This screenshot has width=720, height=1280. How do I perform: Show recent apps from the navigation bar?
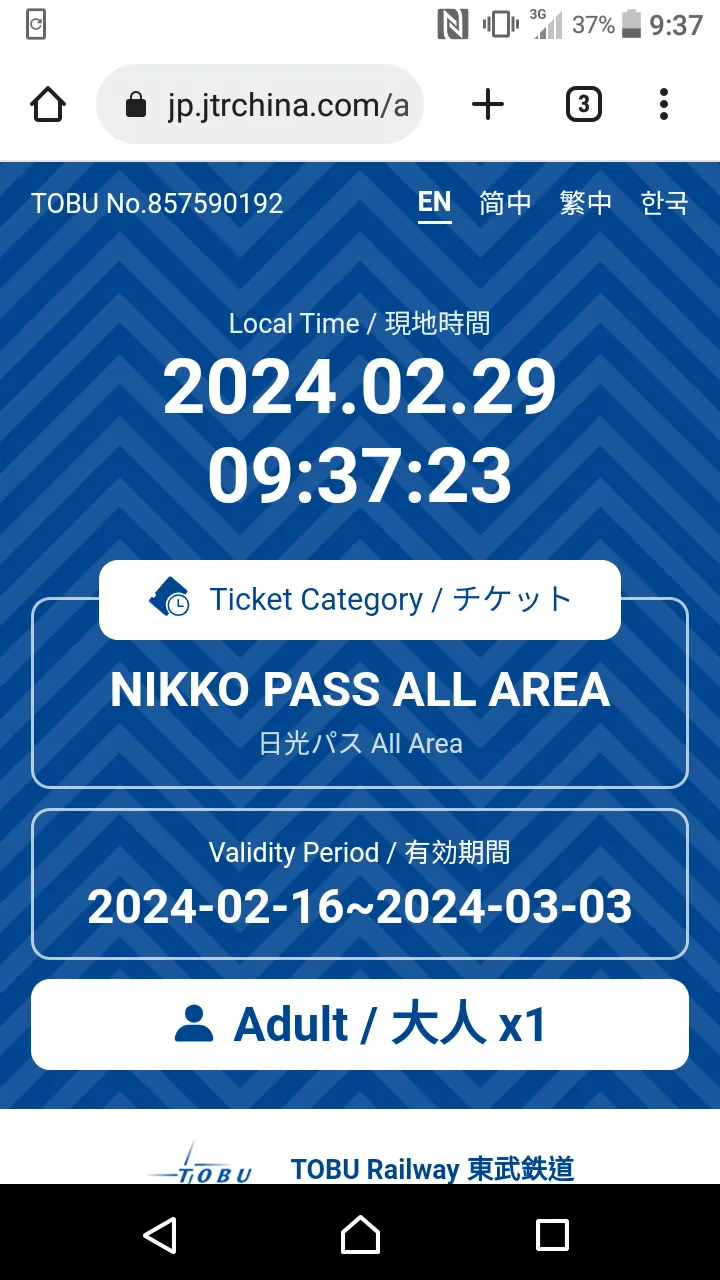[x=552, y=1235]
